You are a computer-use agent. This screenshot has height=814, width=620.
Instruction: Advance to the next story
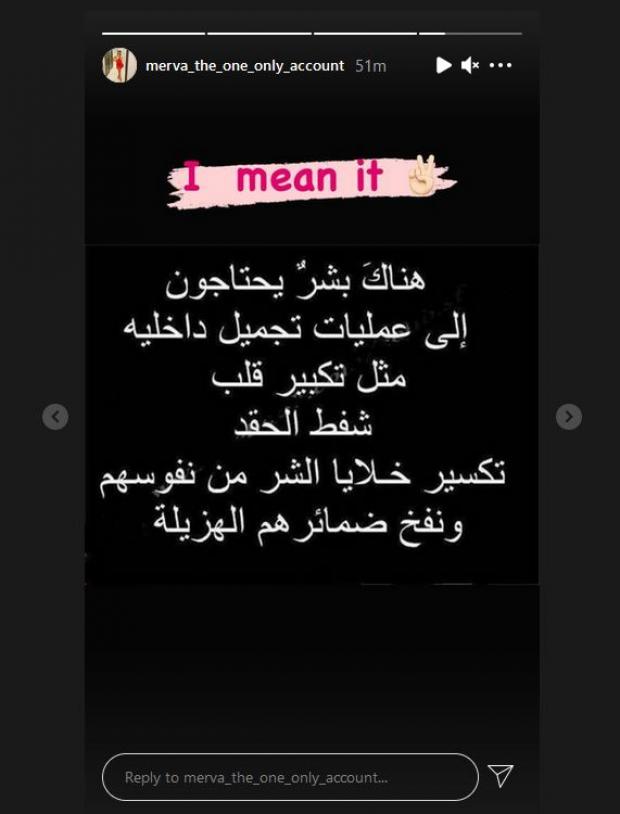point(568,416)
